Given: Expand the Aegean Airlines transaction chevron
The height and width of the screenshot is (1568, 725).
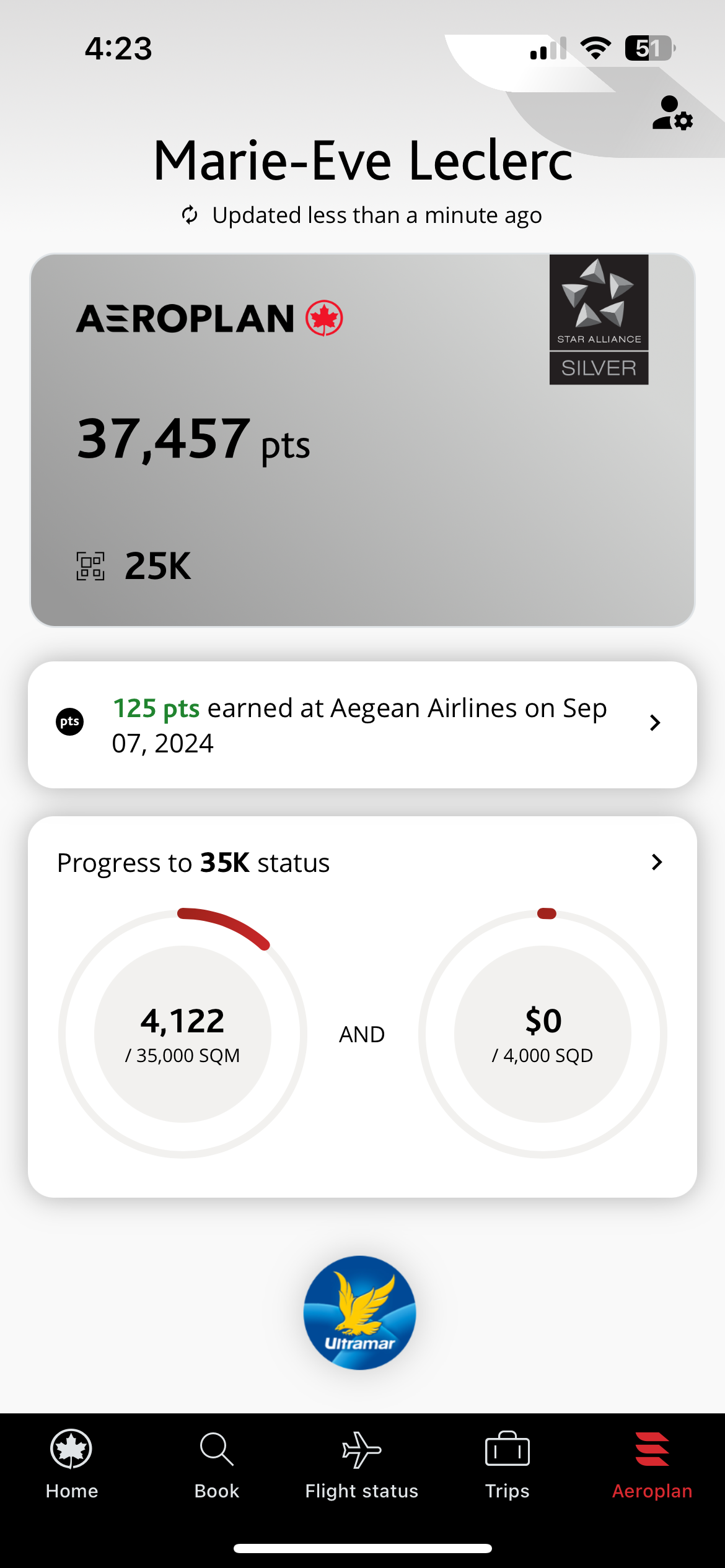Looking at the screenshot, I should point(655,722).
